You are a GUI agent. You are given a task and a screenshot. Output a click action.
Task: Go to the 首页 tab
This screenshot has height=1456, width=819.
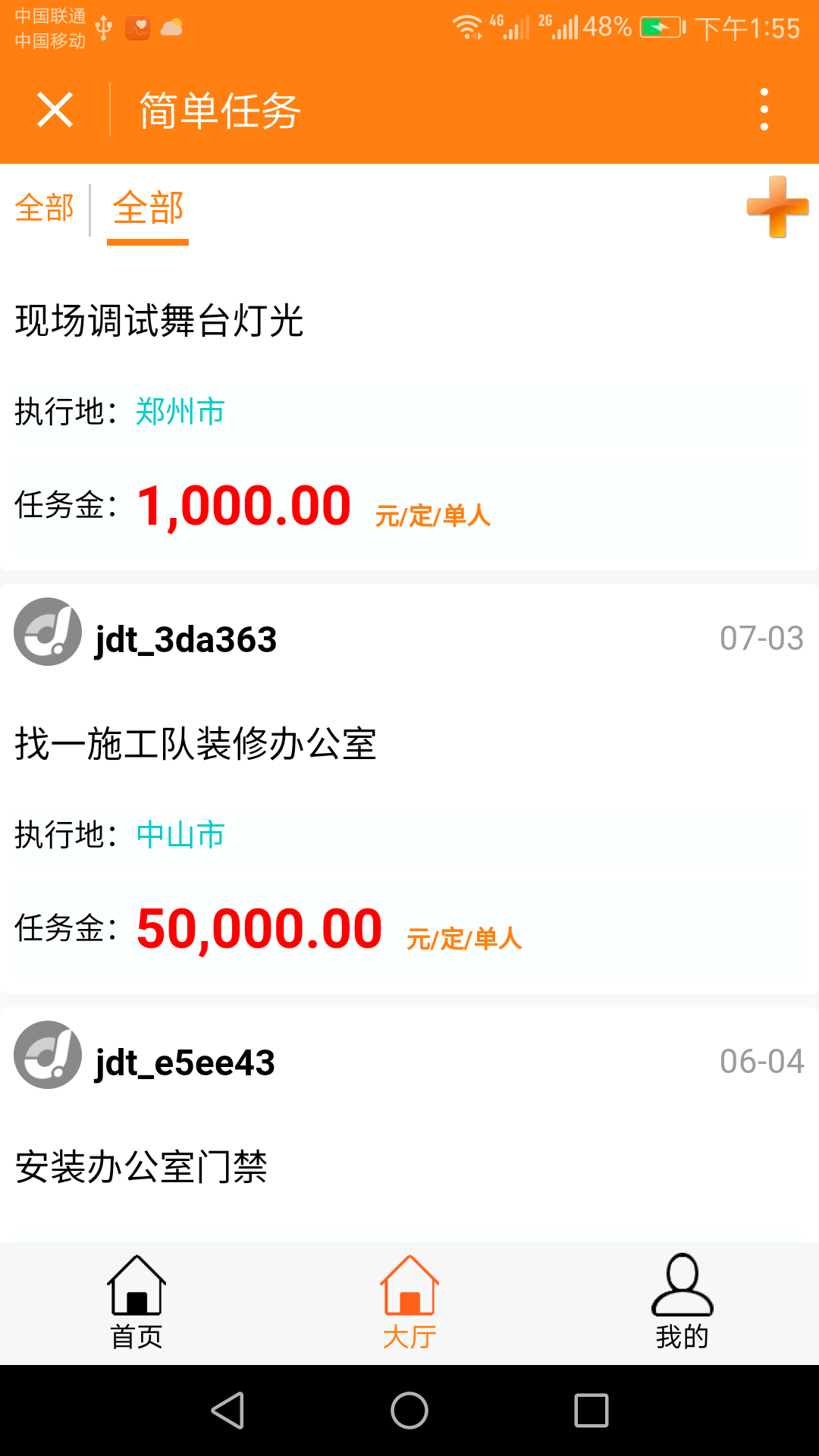coord(136,1303)
